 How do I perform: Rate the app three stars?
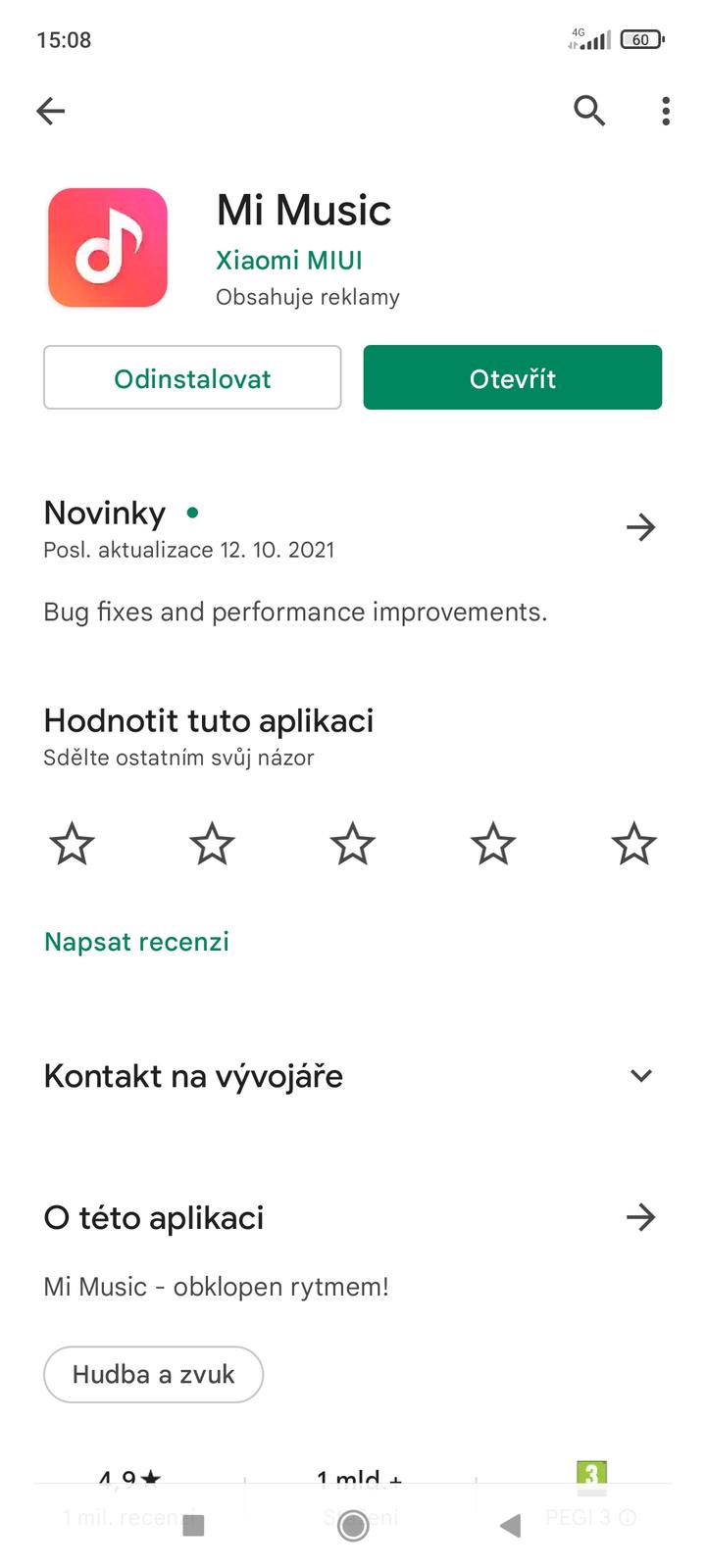[x=352, y=844]
